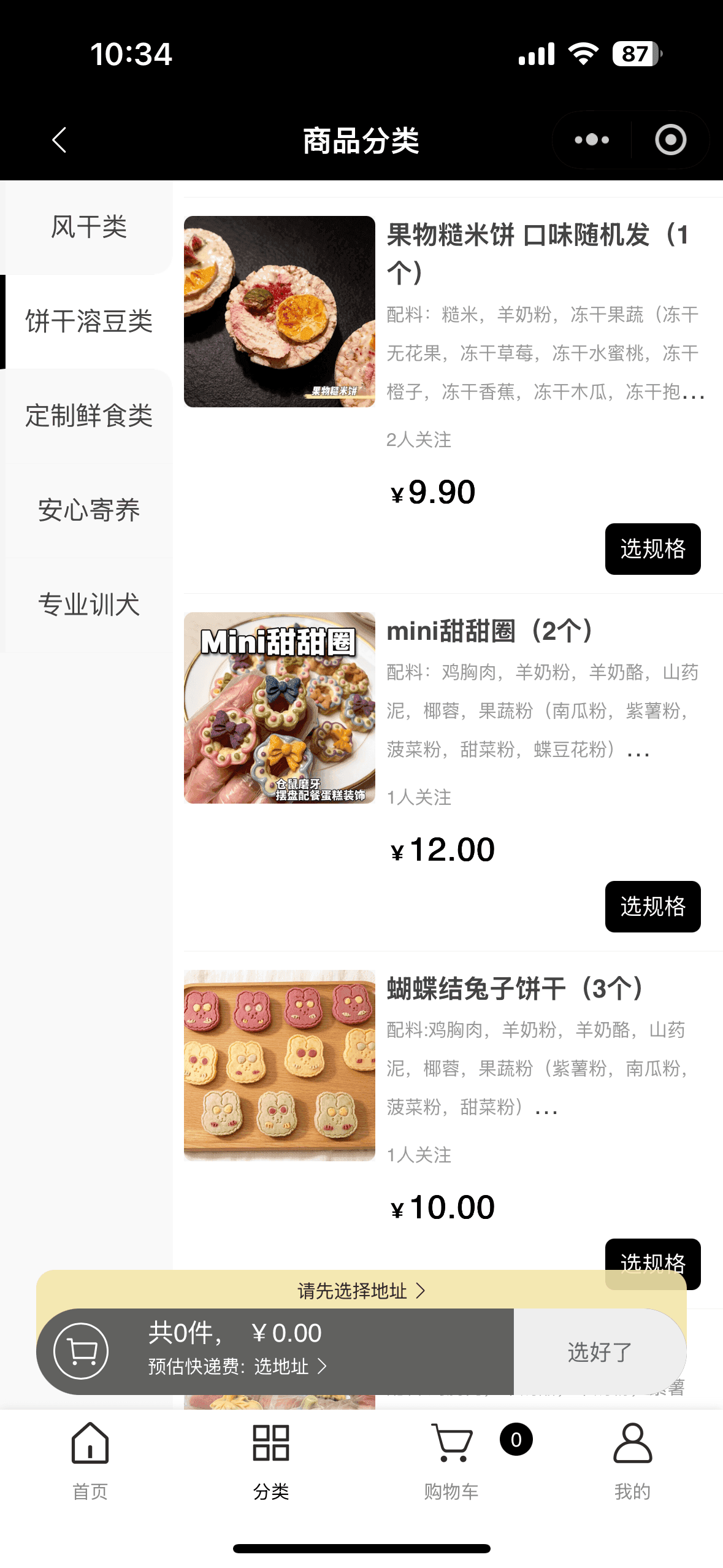Open the 我的 profile tab
Screen dimensions: 723x1568
(632, 1460)
